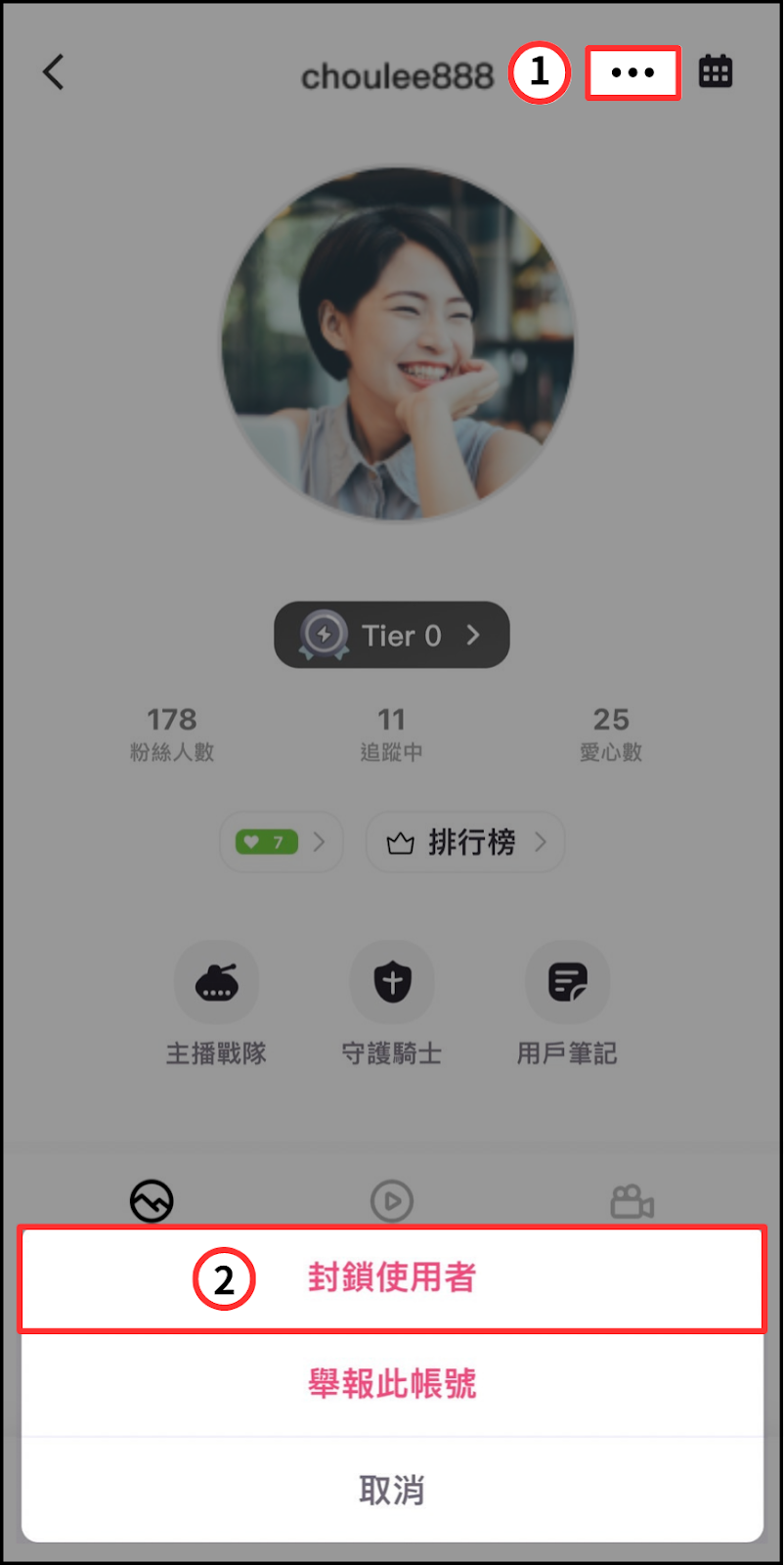Switch to the video play tab
The height and width of the screenshot is (1565, 784).
[392, 1200]
